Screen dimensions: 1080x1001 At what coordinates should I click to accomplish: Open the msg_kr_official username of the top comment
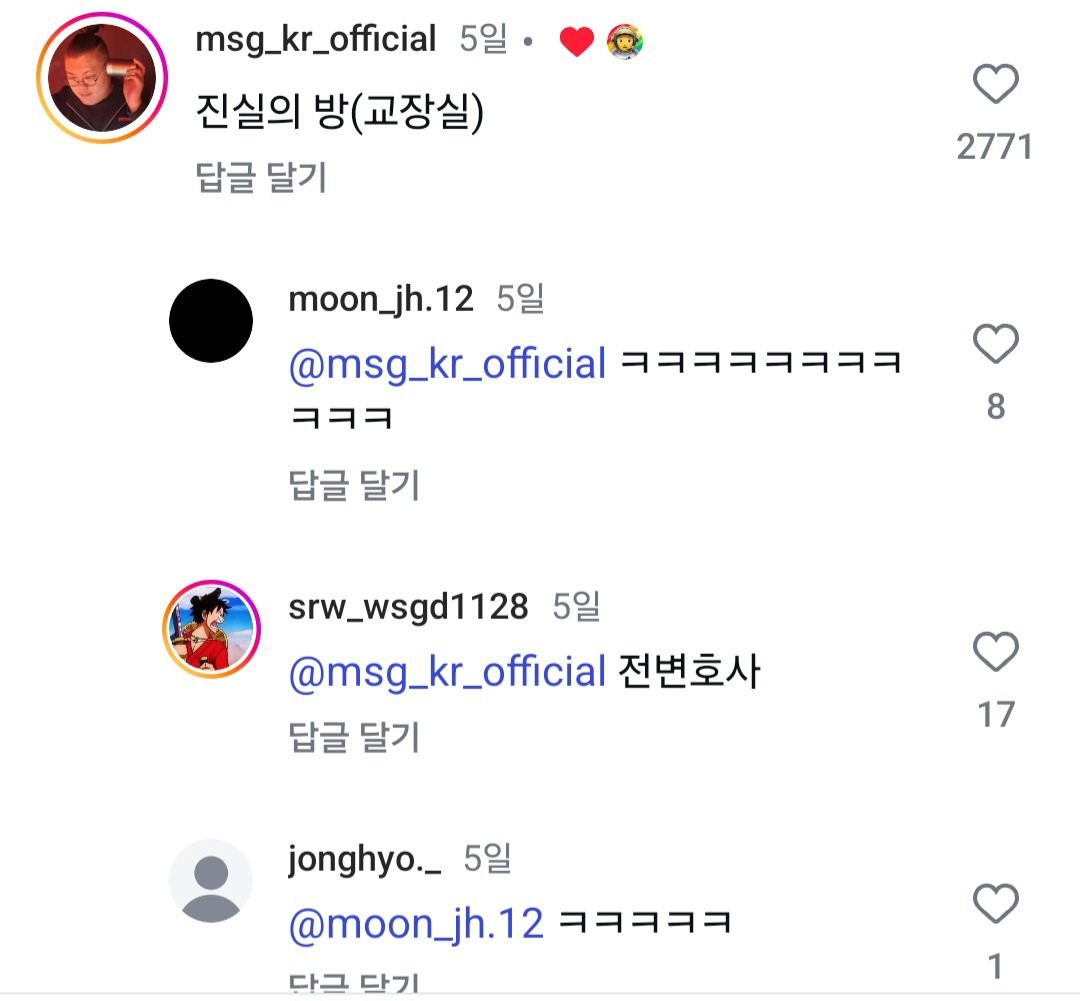point(316,40)
